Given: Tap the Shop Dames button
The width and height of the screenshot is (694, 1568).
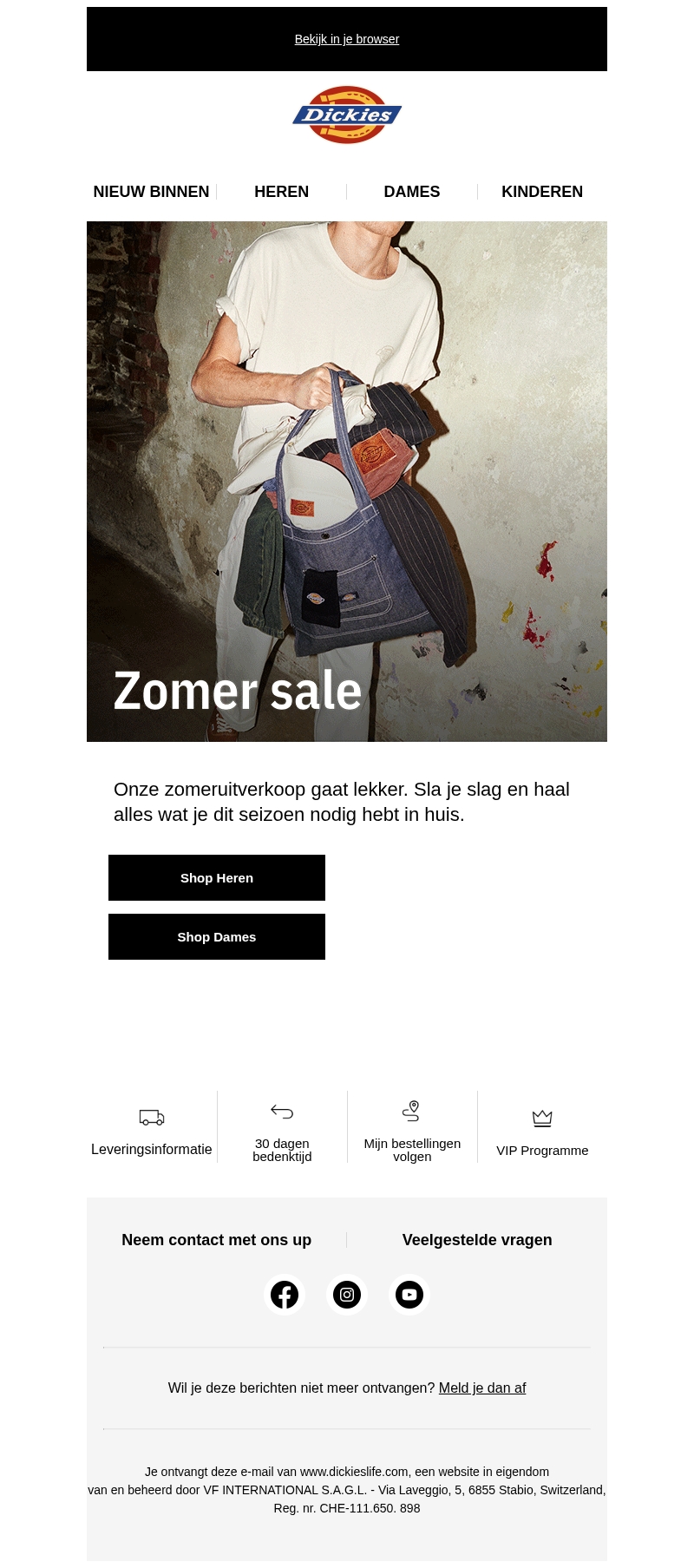Looking at the screenshot, I should [x=217, y=937].
